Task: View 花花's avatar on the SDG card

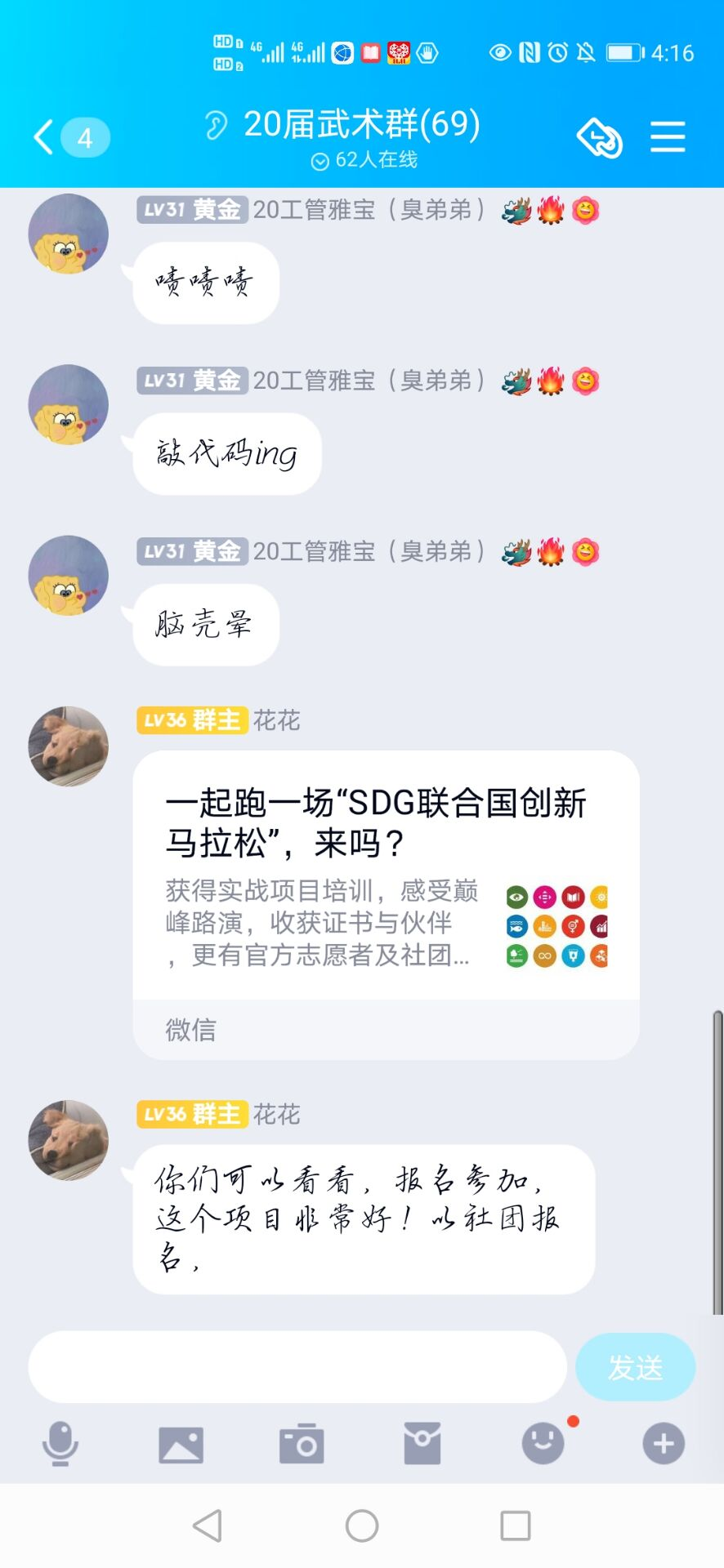Action: pos(69,746)
